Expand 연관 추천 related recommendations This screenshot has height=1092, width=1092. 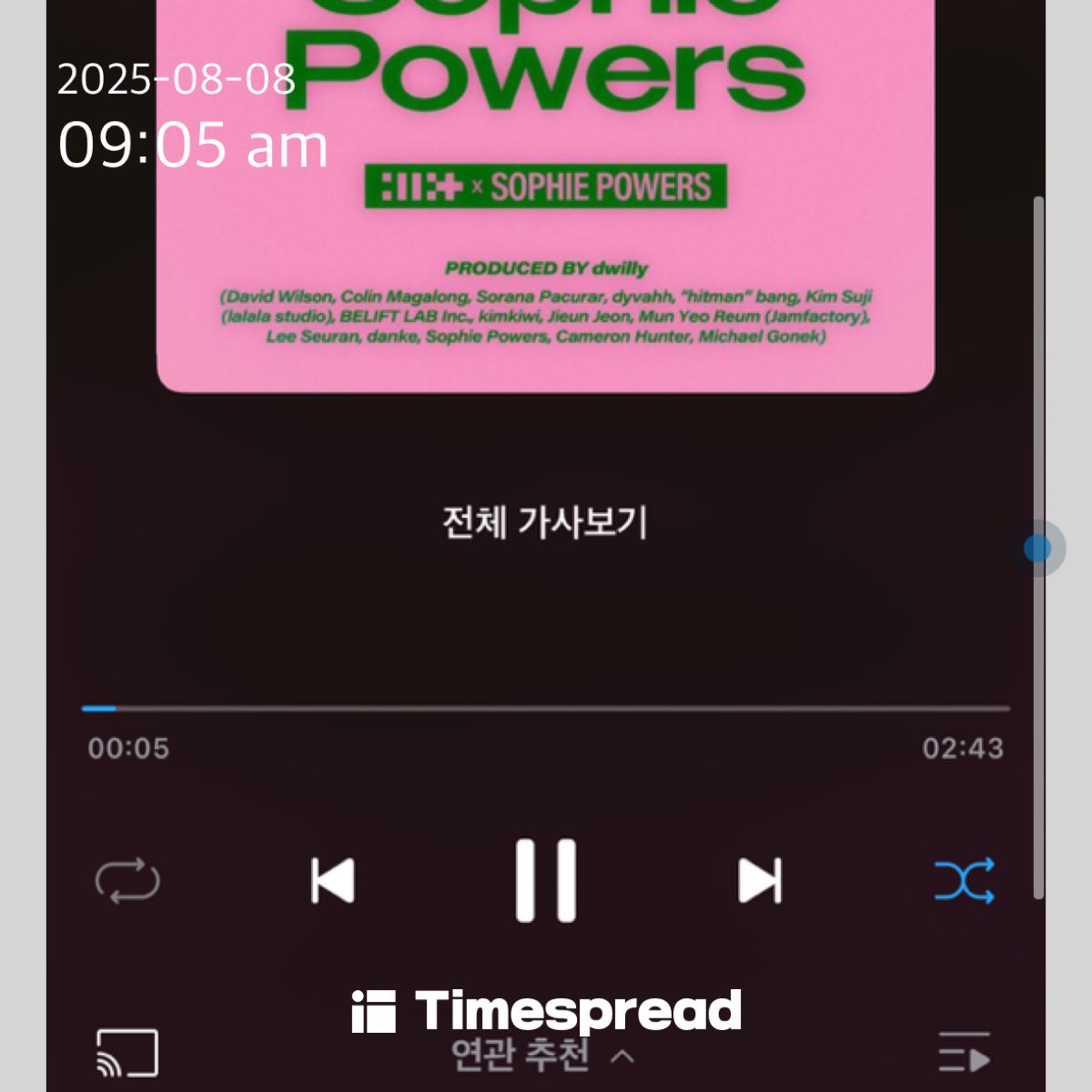[x=543, y=1056]
